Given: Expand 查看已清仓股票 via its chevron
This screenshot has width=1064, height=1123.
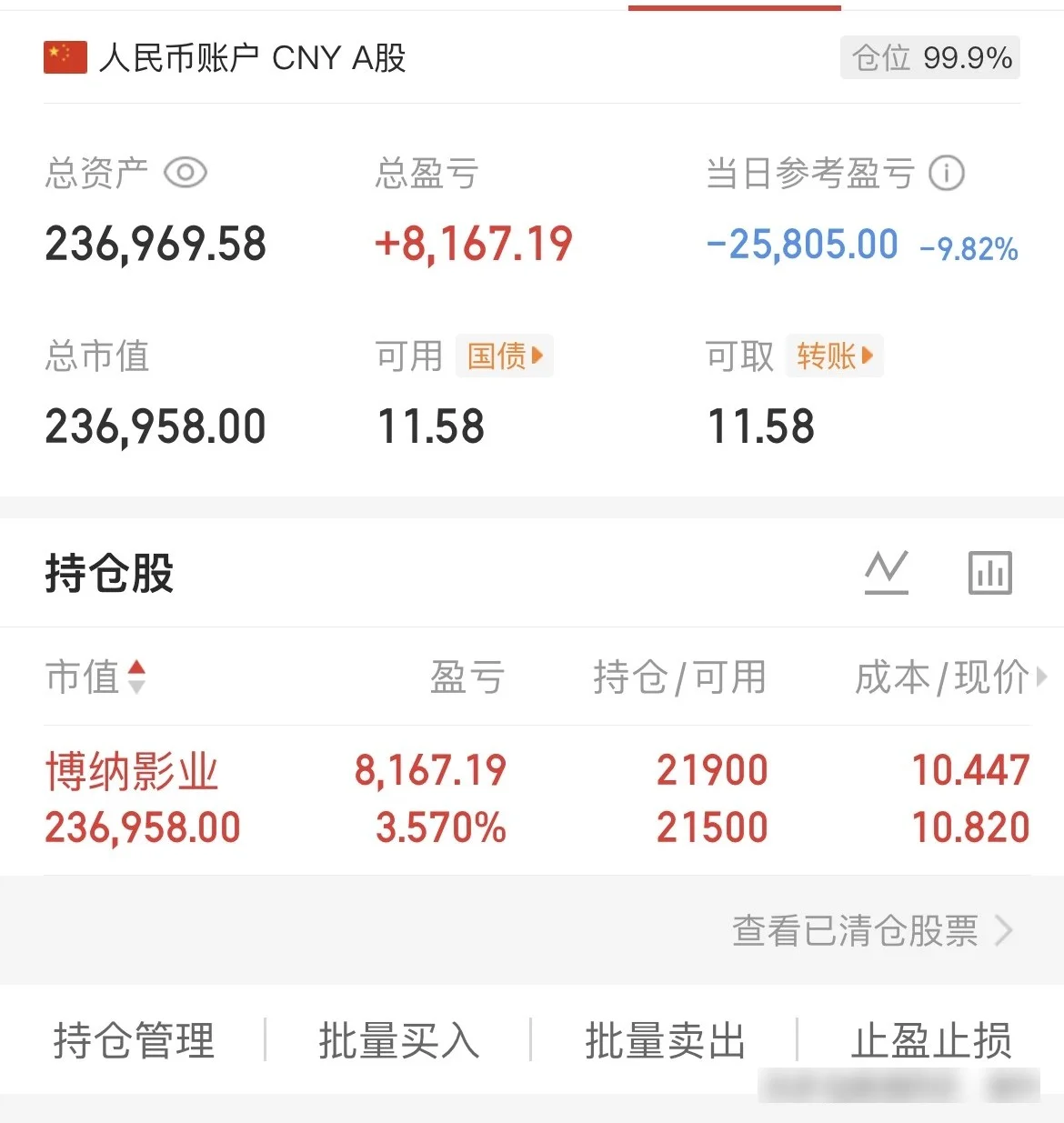Looking at the screenshot, I should point(1003,930).
